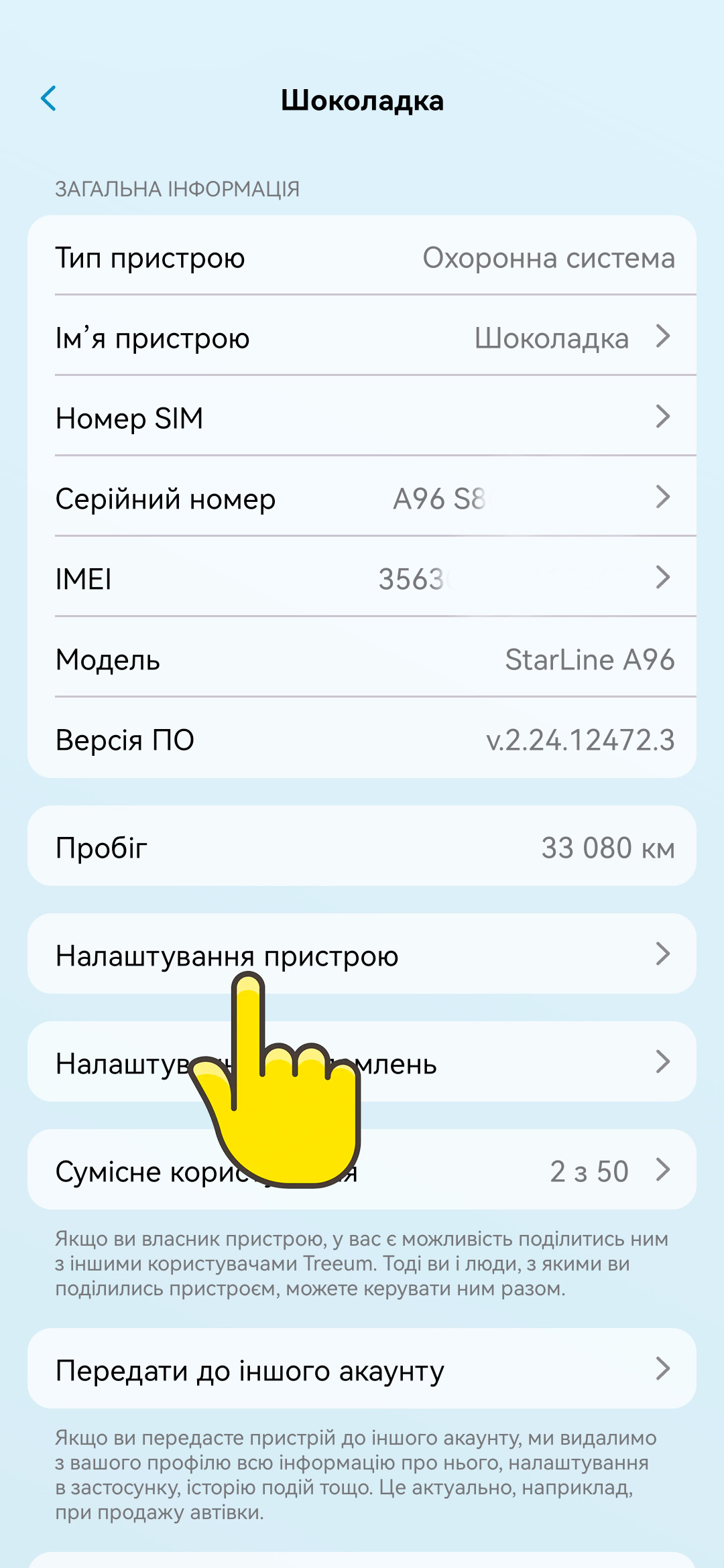This screenshot has height=1568, width=724.
Task: Select Передати до іншого акаунту
Action: (362, 1368)
